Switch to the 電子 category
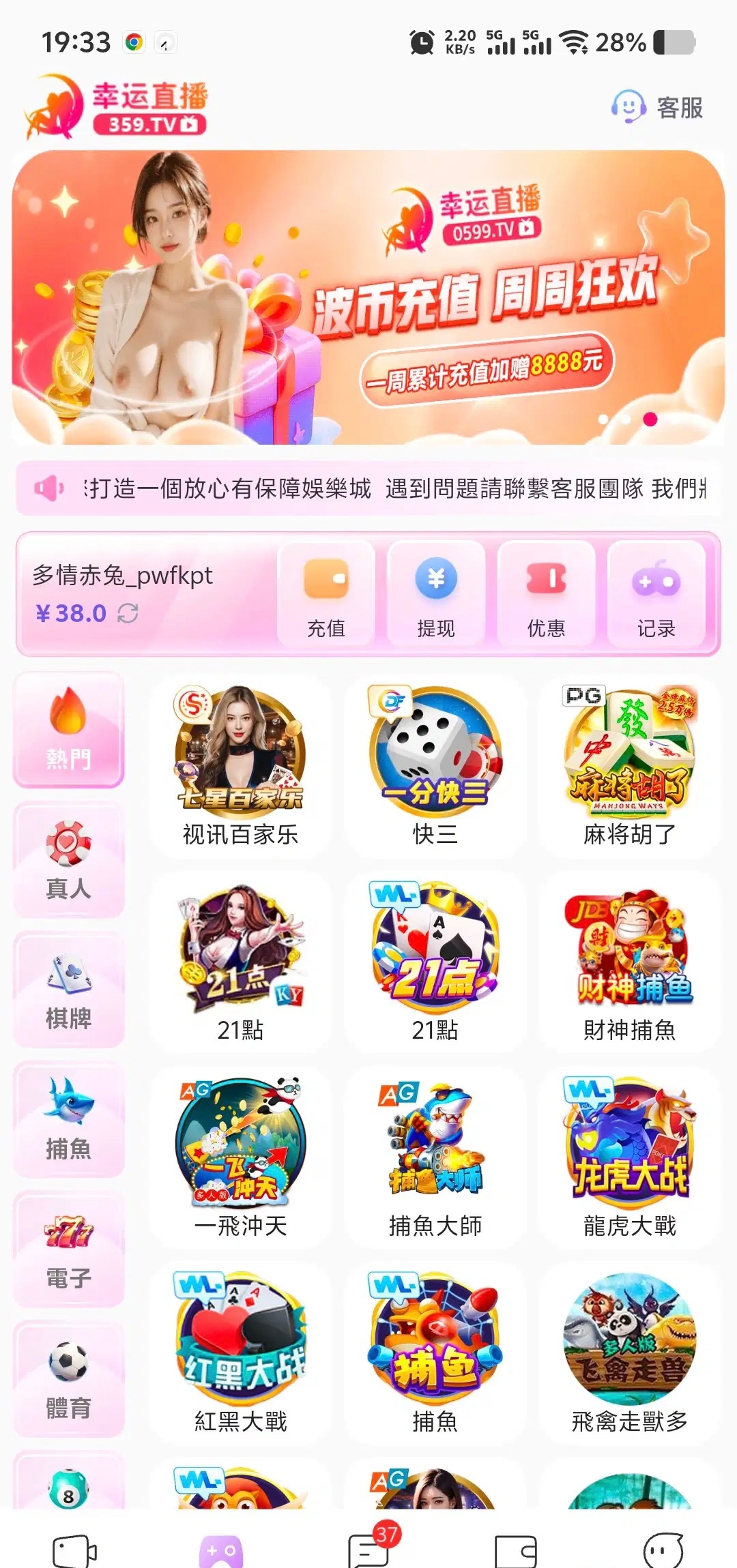Image resolution: width=737 pixels, height=1568 pixels. click(68, 1248)
